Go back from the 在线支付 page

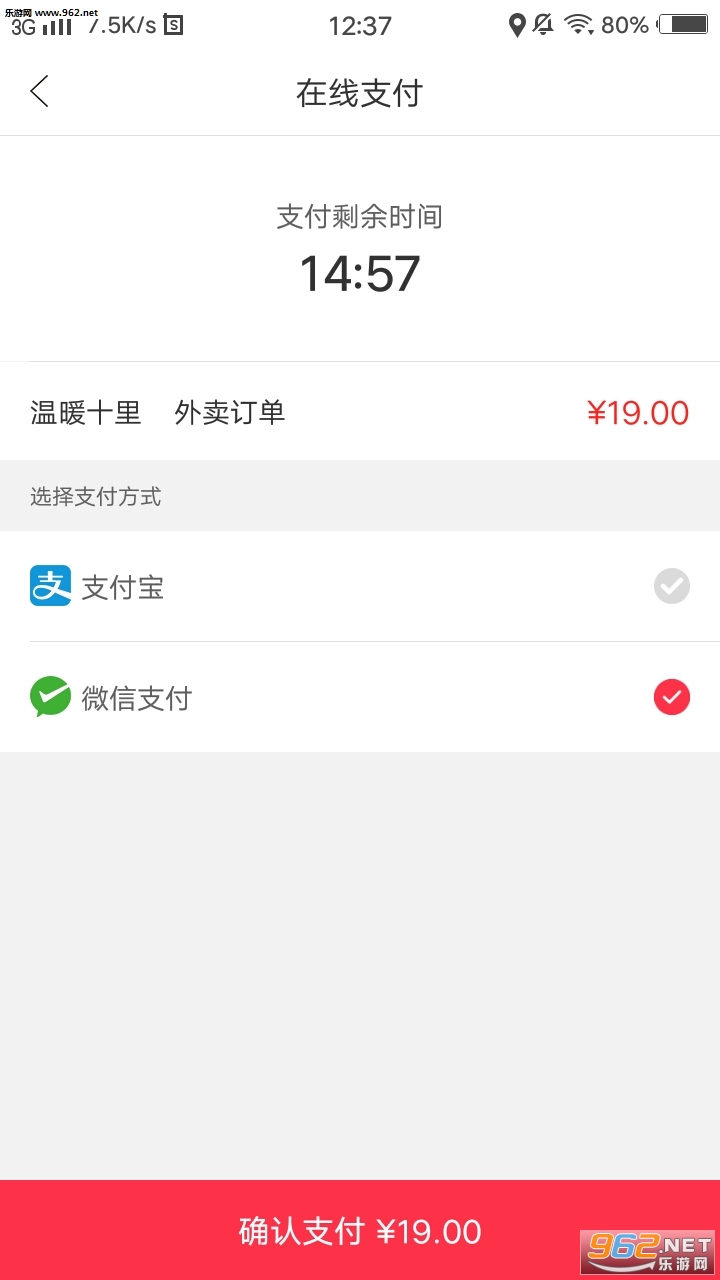click(39, 92)
